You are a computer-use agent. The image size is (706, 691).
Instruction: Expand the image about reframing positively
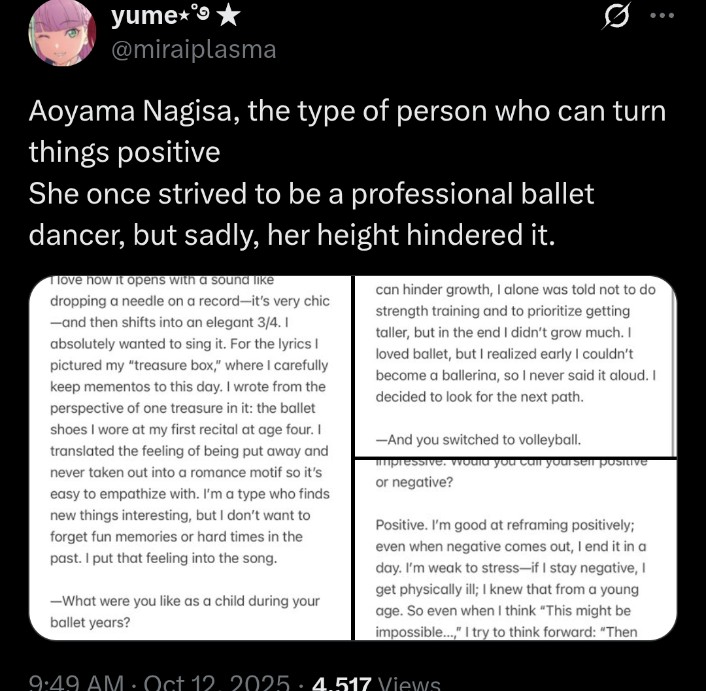(x=516, y=550)
